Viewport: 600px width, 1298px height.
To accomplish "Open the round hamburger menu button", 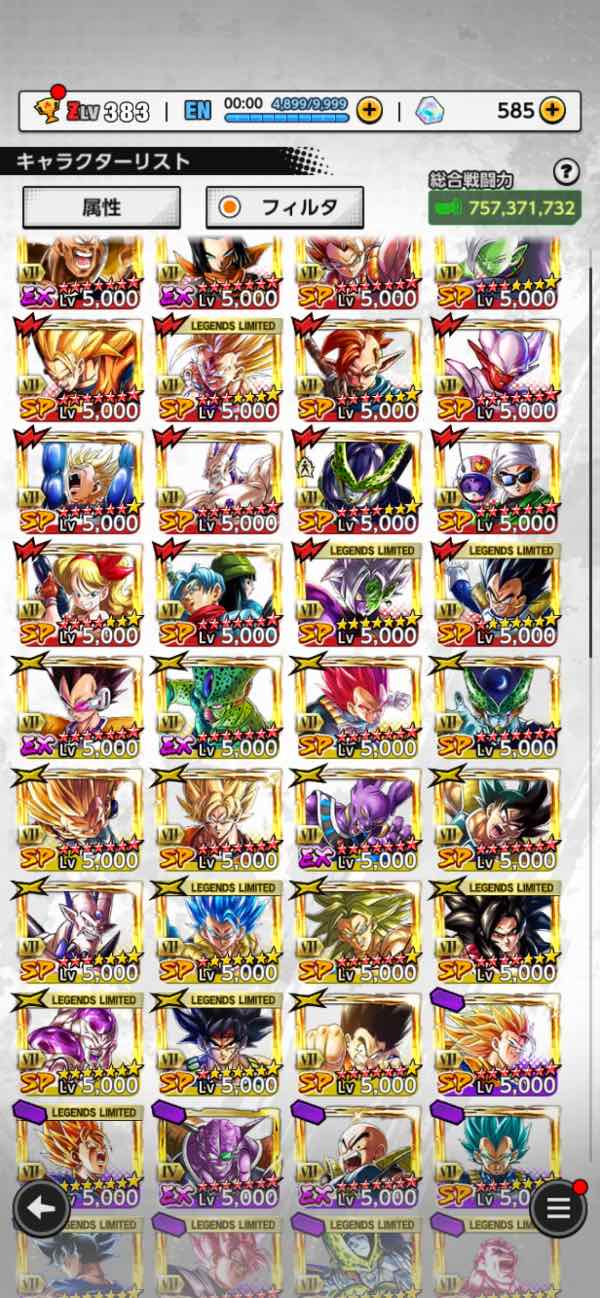I will pyautogui.click(x=558, y=1208).
